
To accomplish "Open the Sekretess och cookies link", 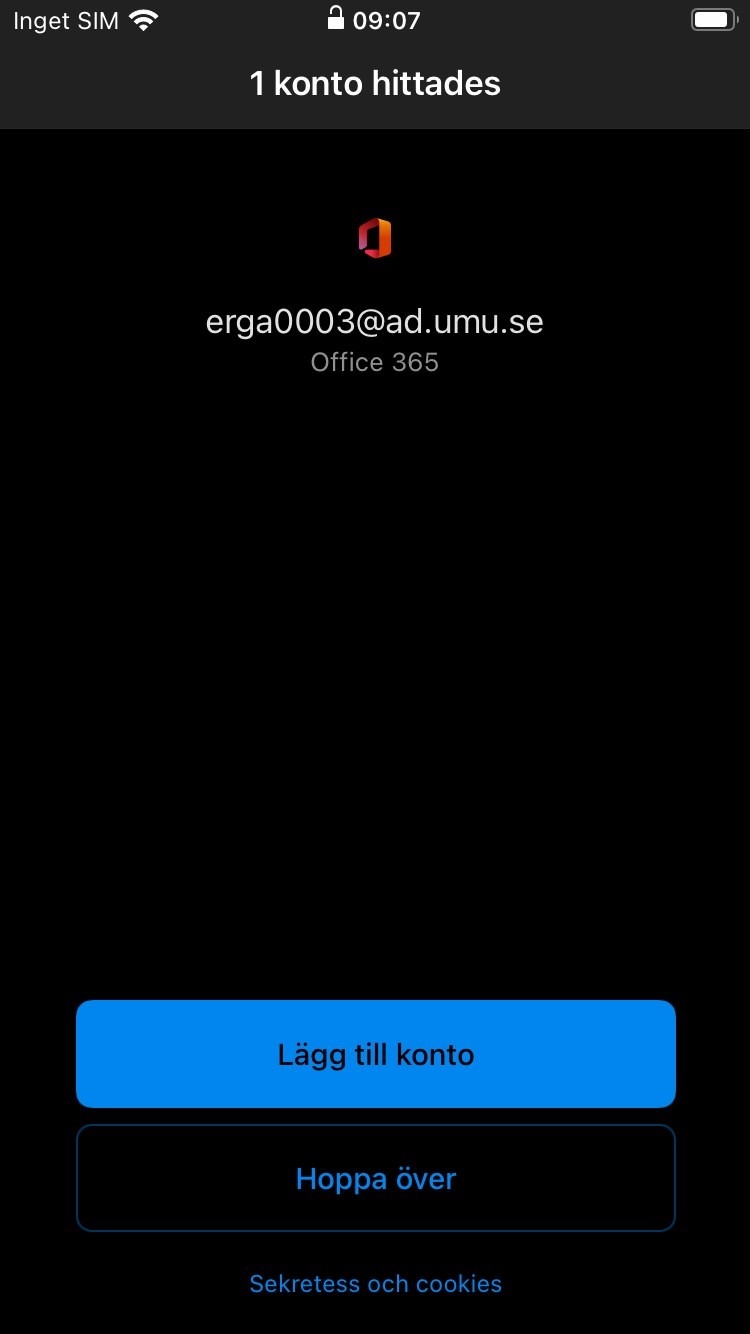I will point(375,1284).
